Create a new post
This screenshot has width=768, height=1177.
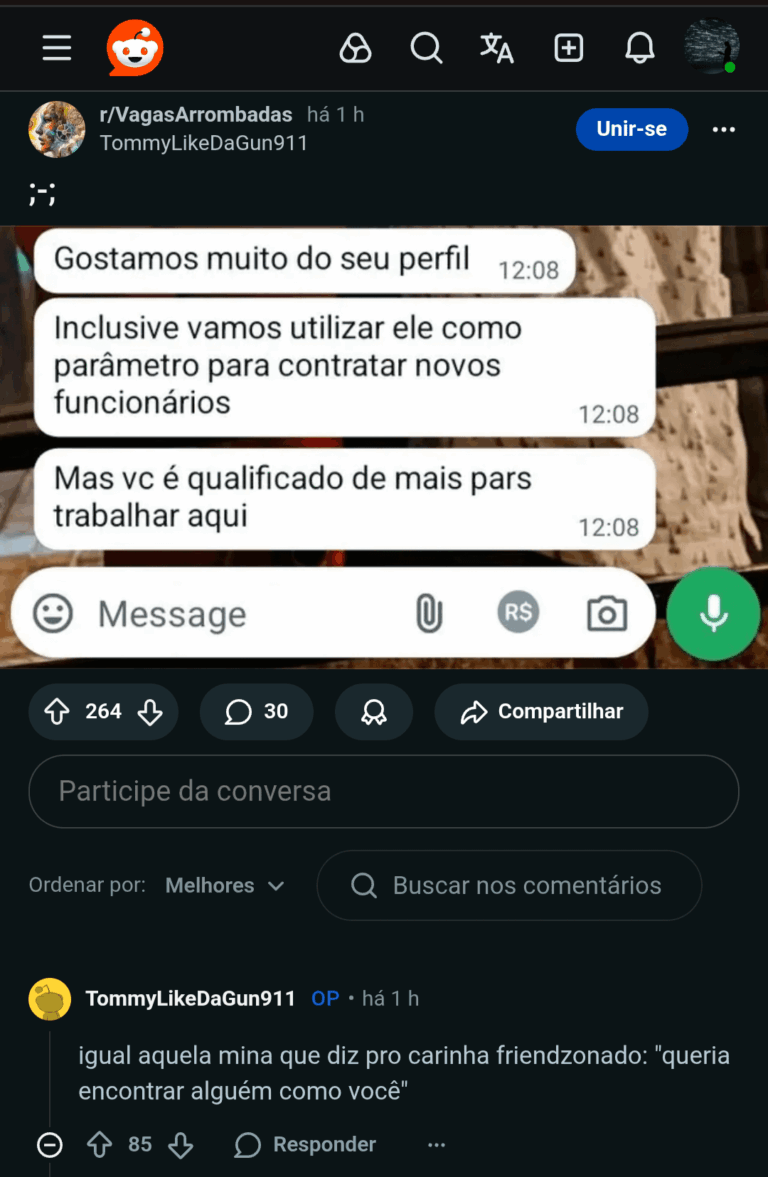569,48
